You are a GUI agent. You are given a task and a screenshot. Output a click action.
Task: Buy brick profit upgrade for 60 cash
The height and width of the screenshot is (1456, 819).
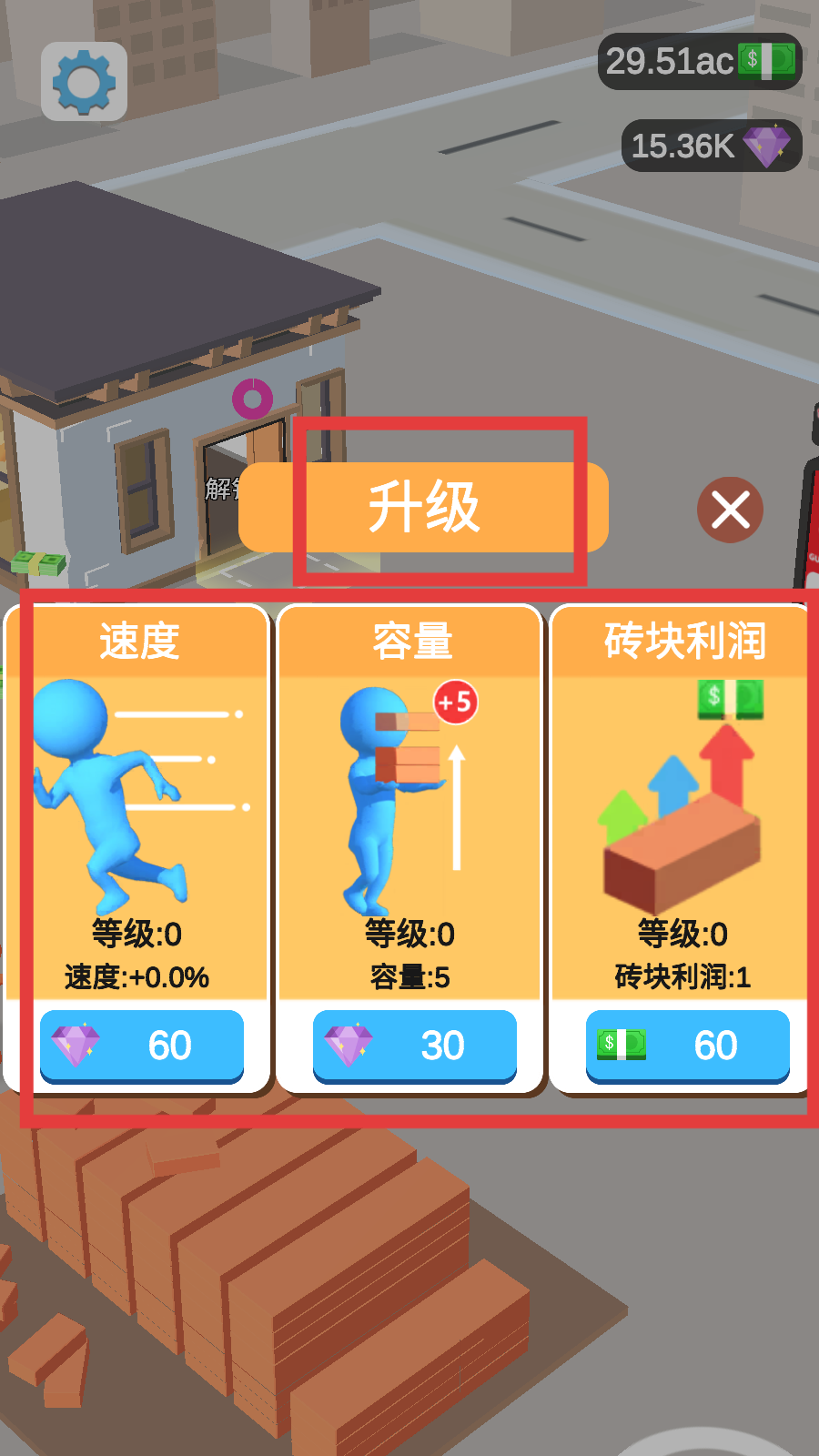coord(688,1046)
